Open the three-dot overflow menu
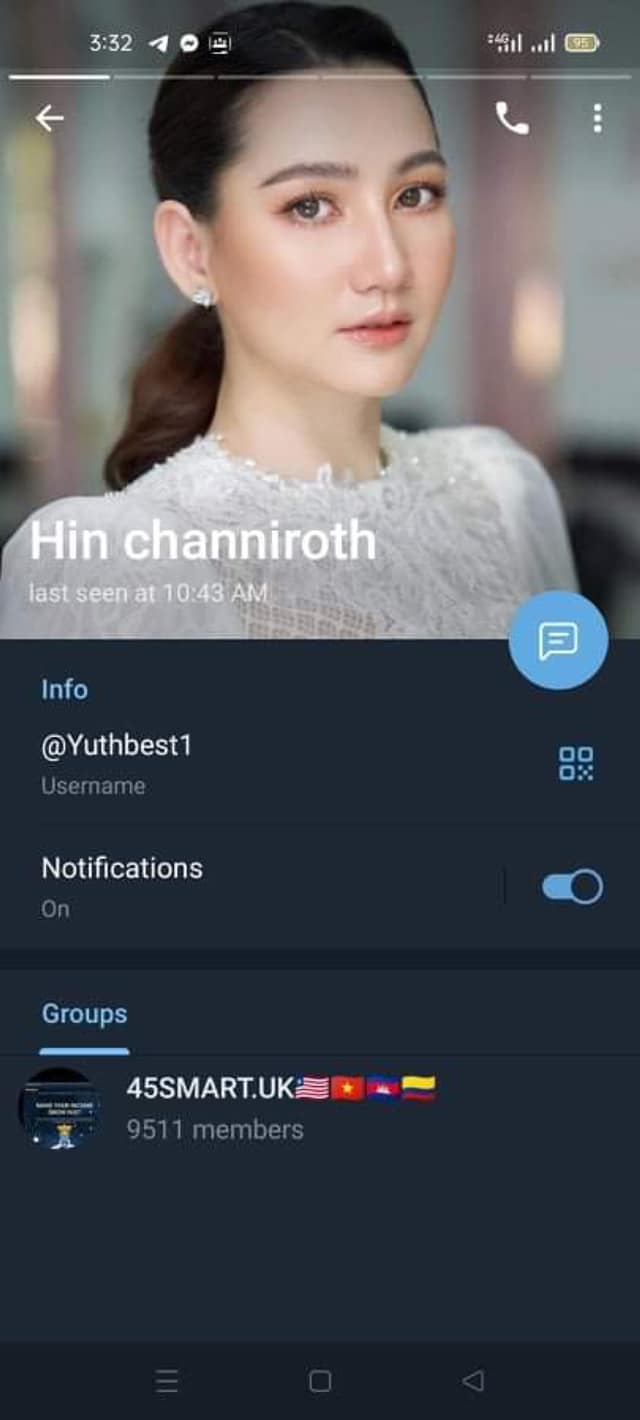This screenshot has height=1420, width=640. pos(597,119)
